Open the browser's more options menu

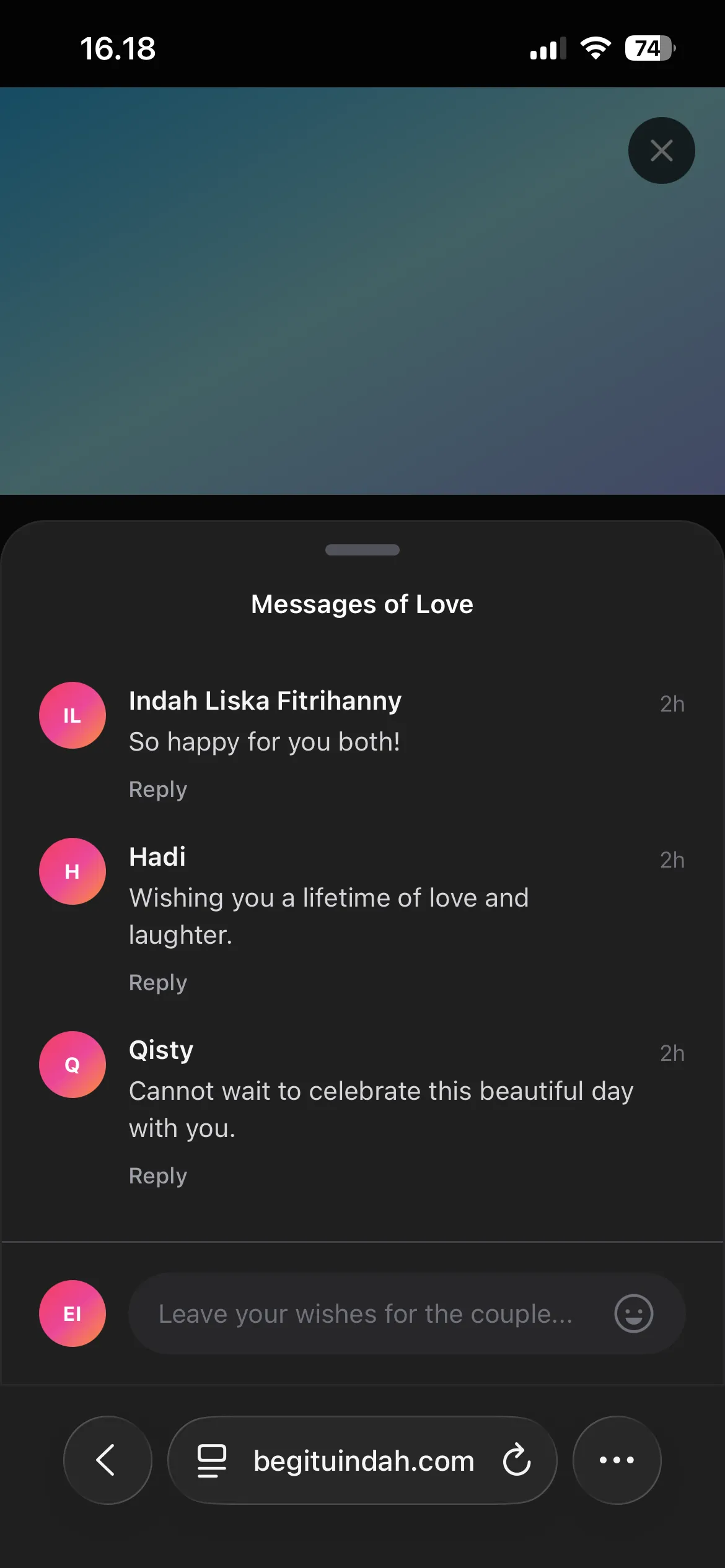pos(617,1460)
